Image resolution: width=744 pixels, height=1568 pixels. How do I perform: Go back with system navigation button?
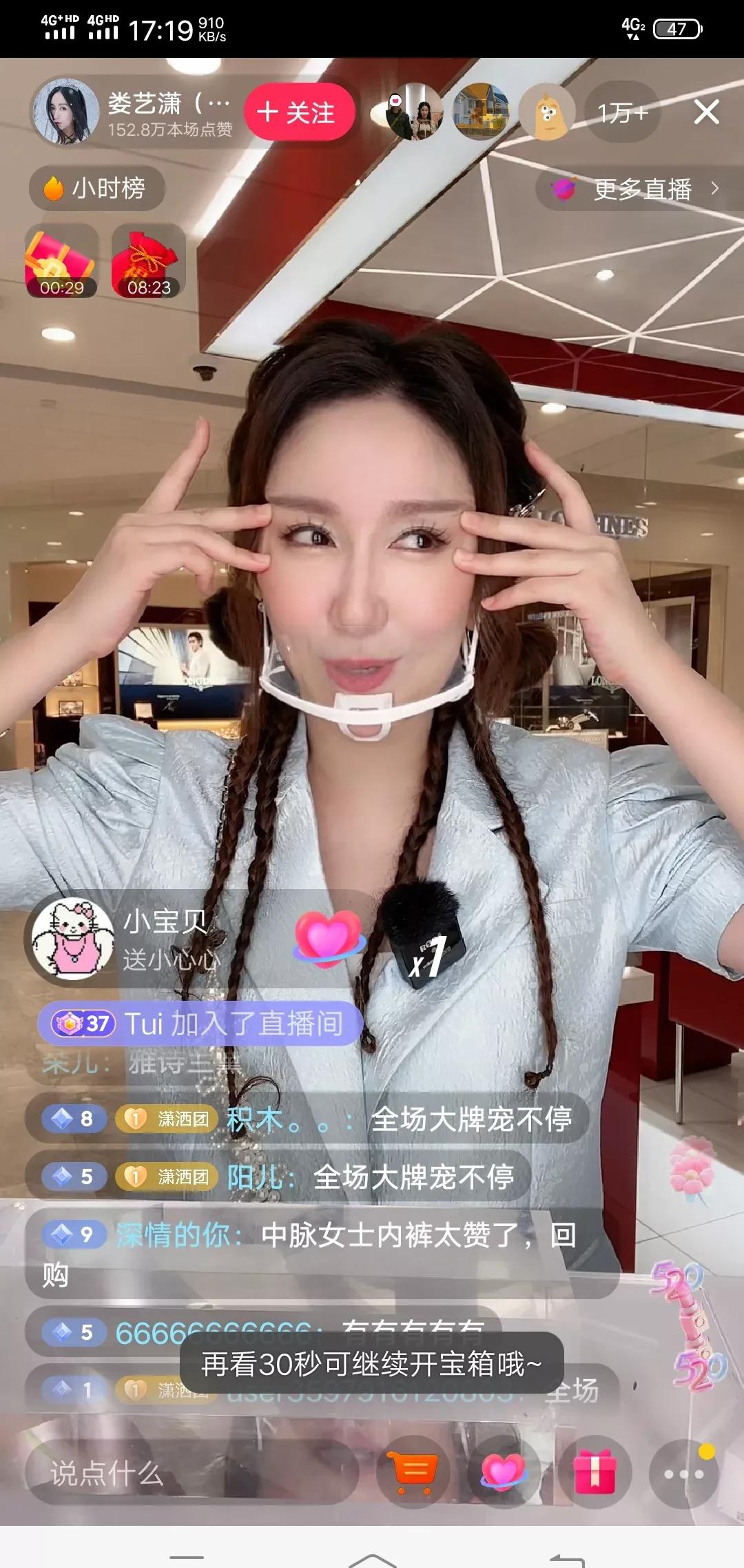(566, 1559)
